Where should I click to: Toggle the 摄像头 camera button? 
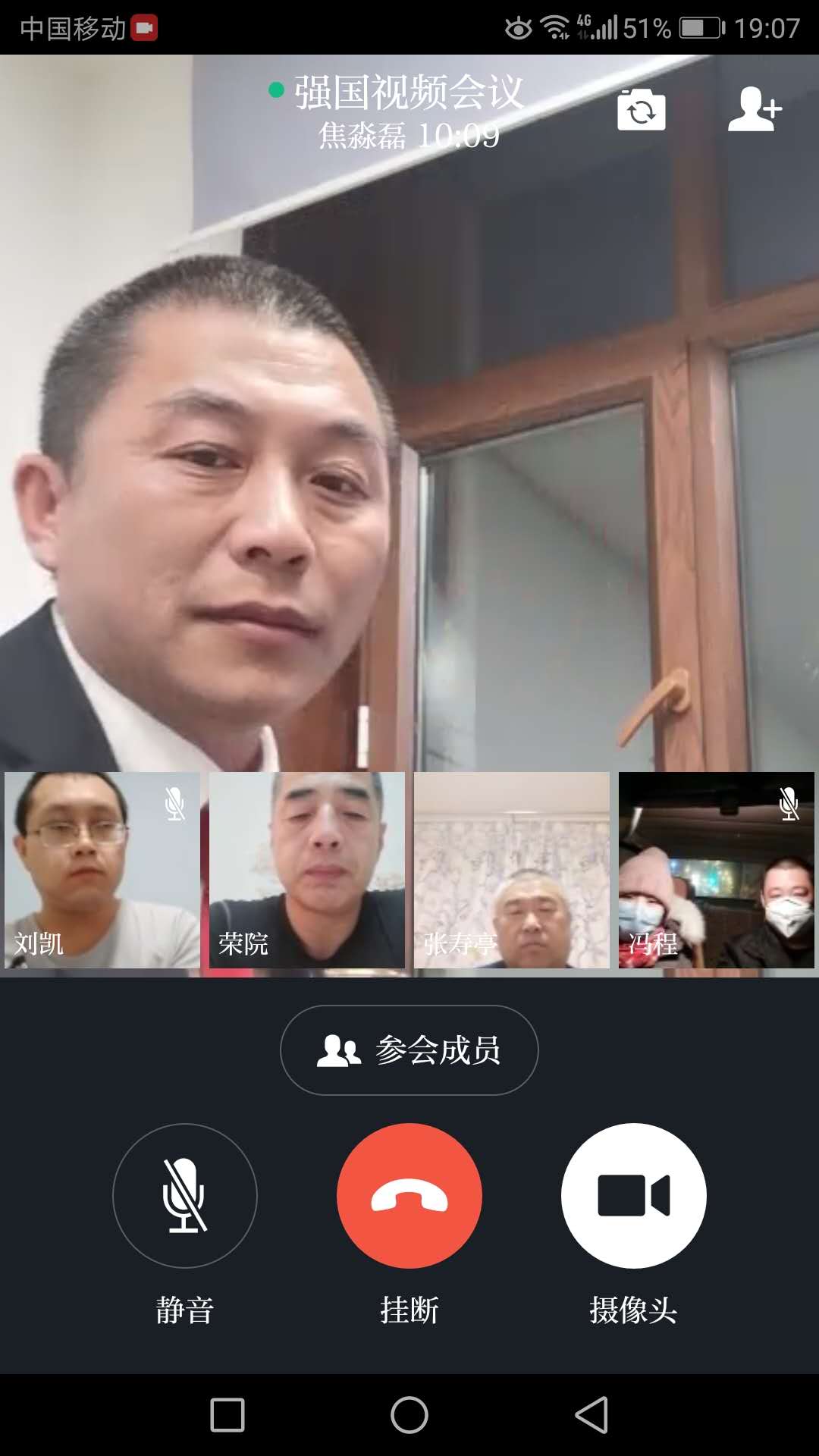pyautogui.click(x=633, y=1196)
